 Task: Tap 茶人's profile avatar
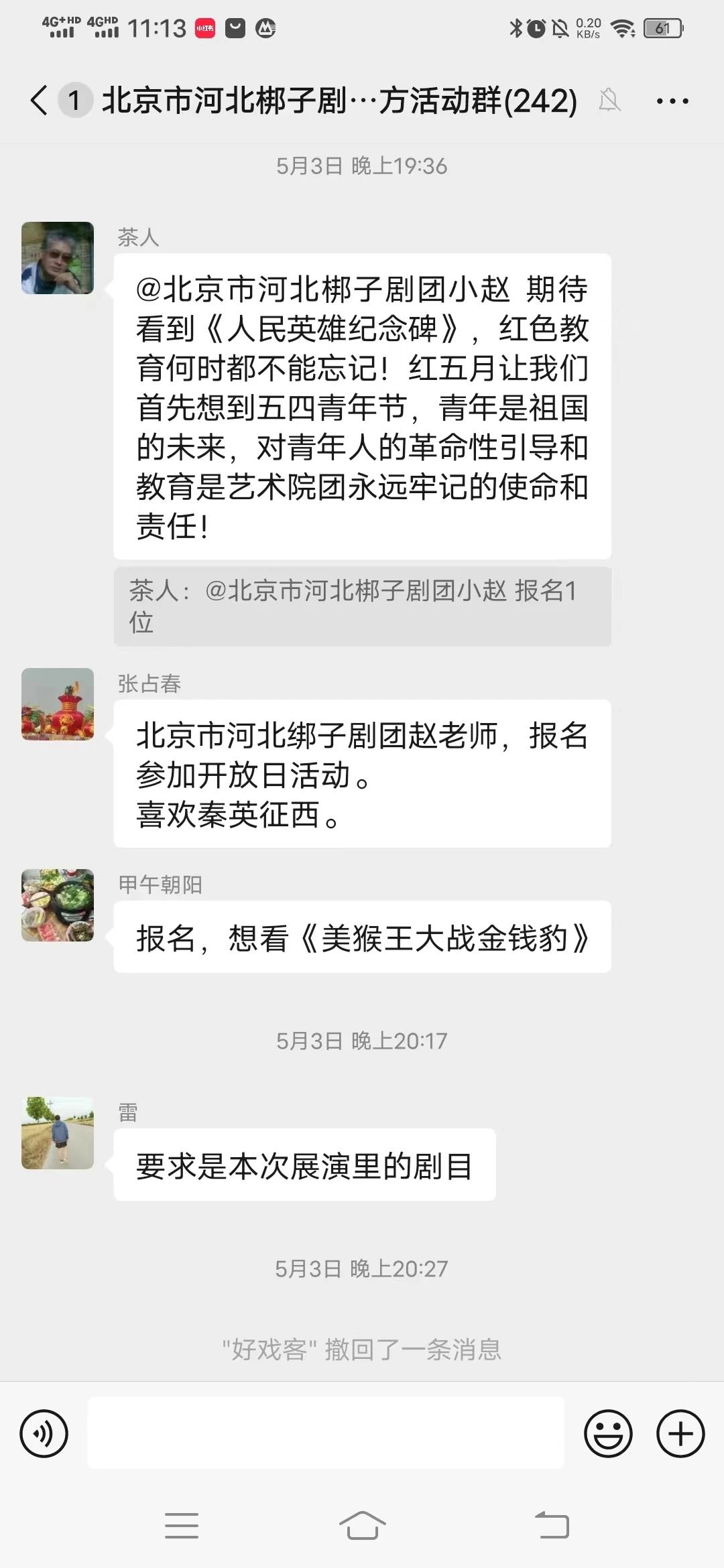pyautogui.click(x=58, y=258)
